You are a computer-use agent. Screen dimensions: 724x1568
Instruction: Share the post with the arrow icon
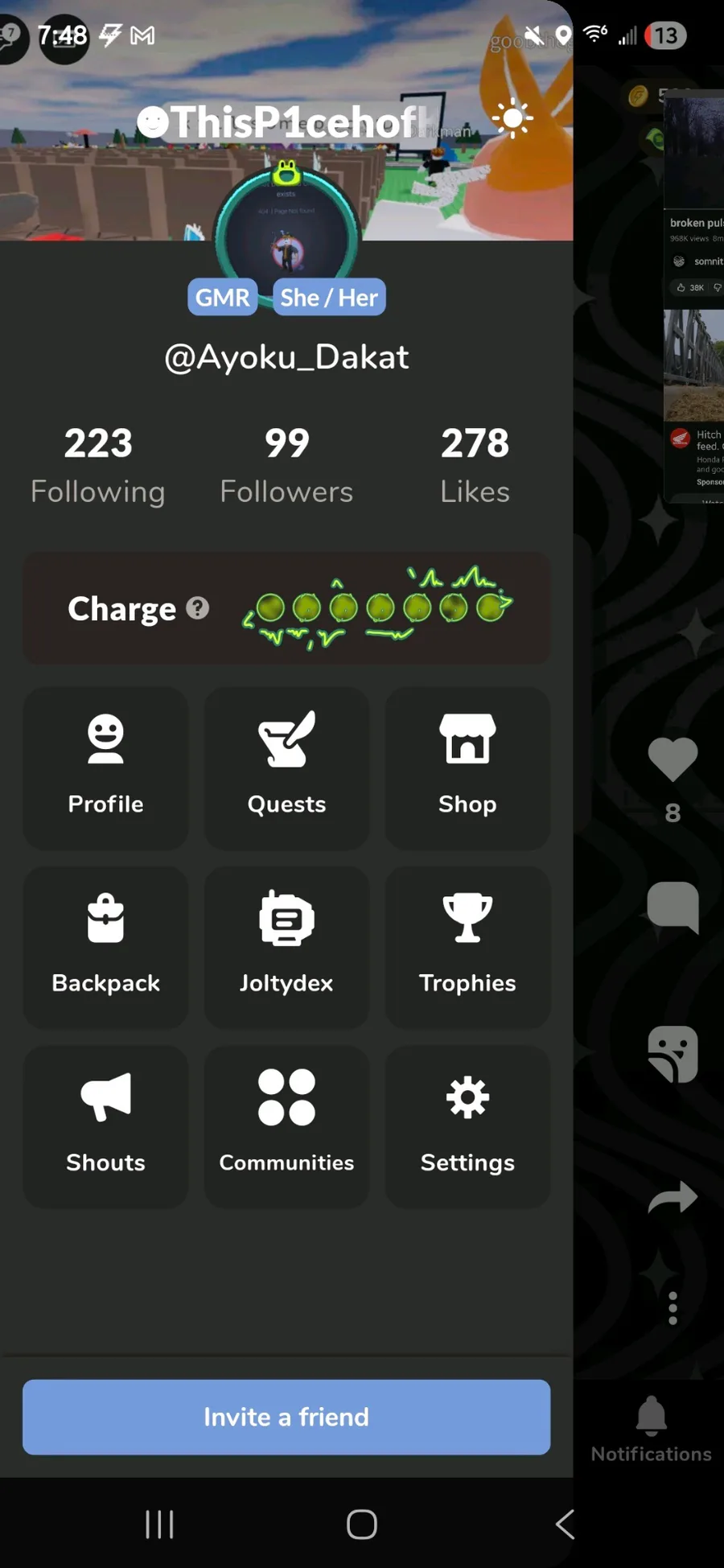[673, 1197]
